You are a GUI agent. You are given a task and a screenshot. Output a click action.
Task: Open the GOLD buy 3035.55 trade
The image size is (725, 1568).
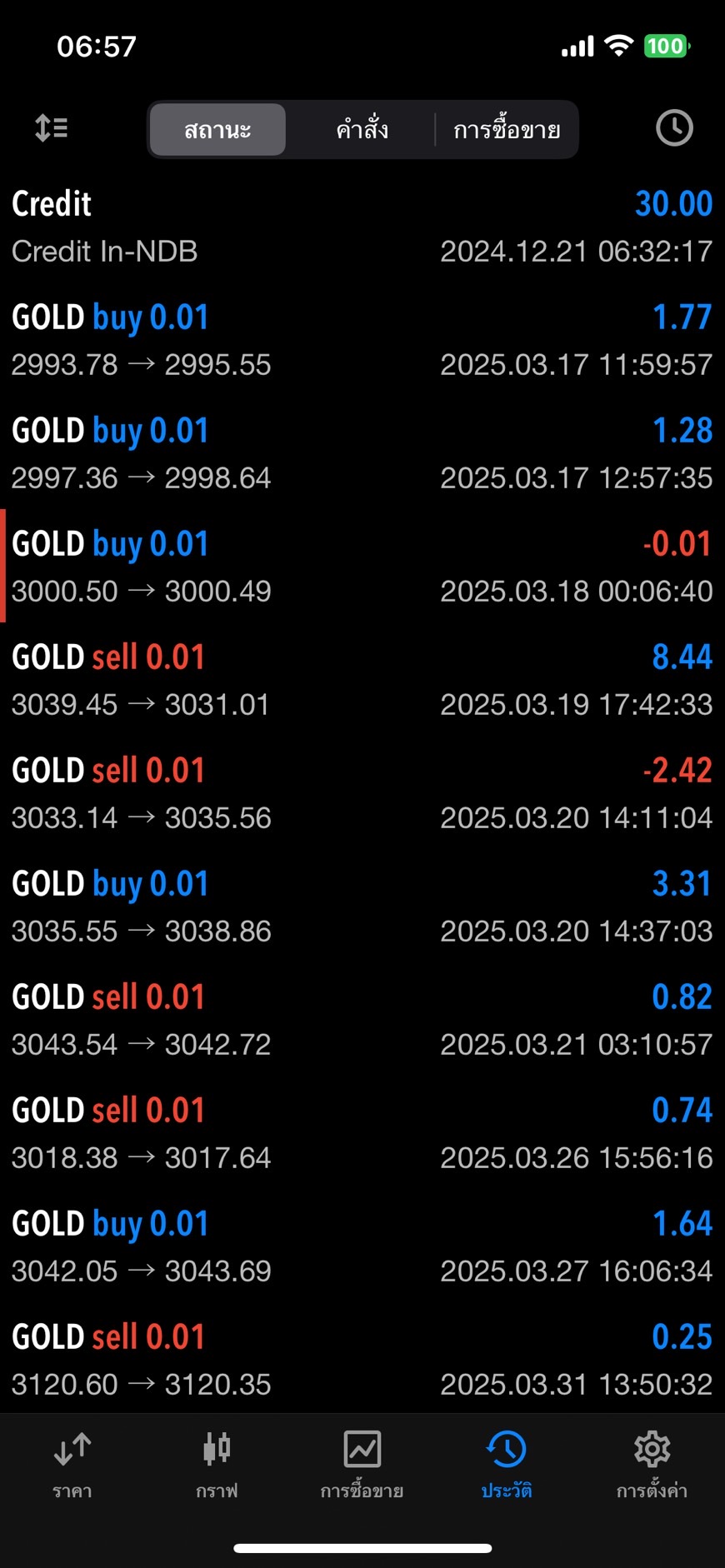pyautogui.click(x=362, y=906)
